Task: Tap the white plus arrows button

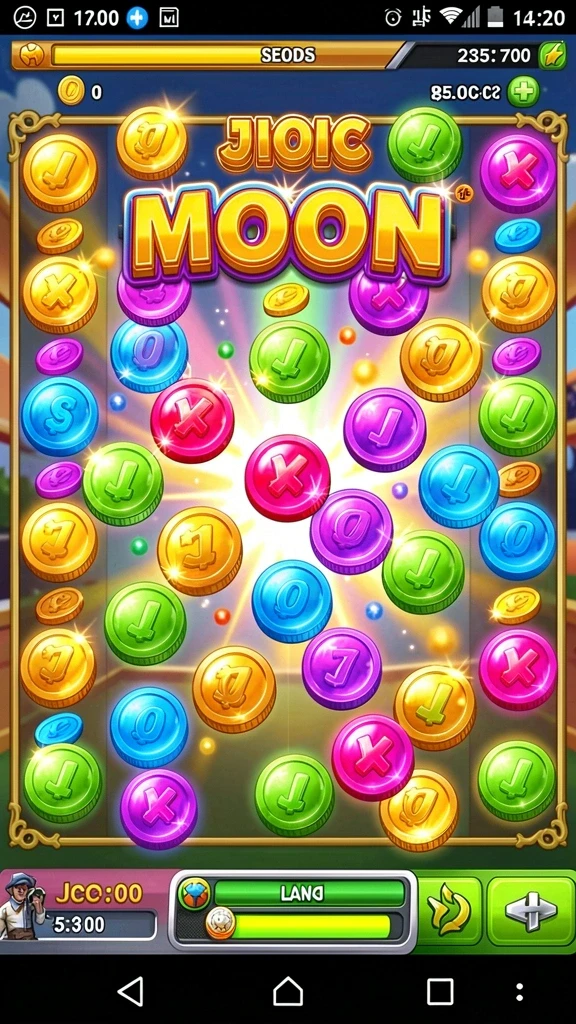Action: 530,911
